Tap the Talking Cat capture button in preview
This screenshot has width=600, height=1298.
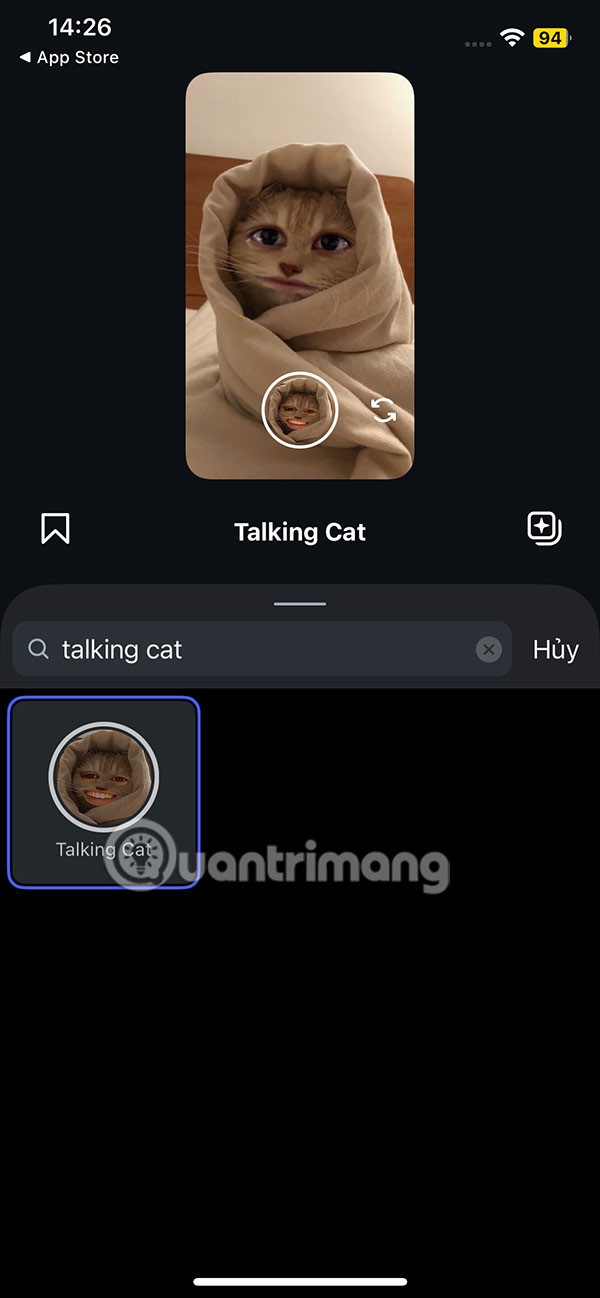click(x=299, y=410)
